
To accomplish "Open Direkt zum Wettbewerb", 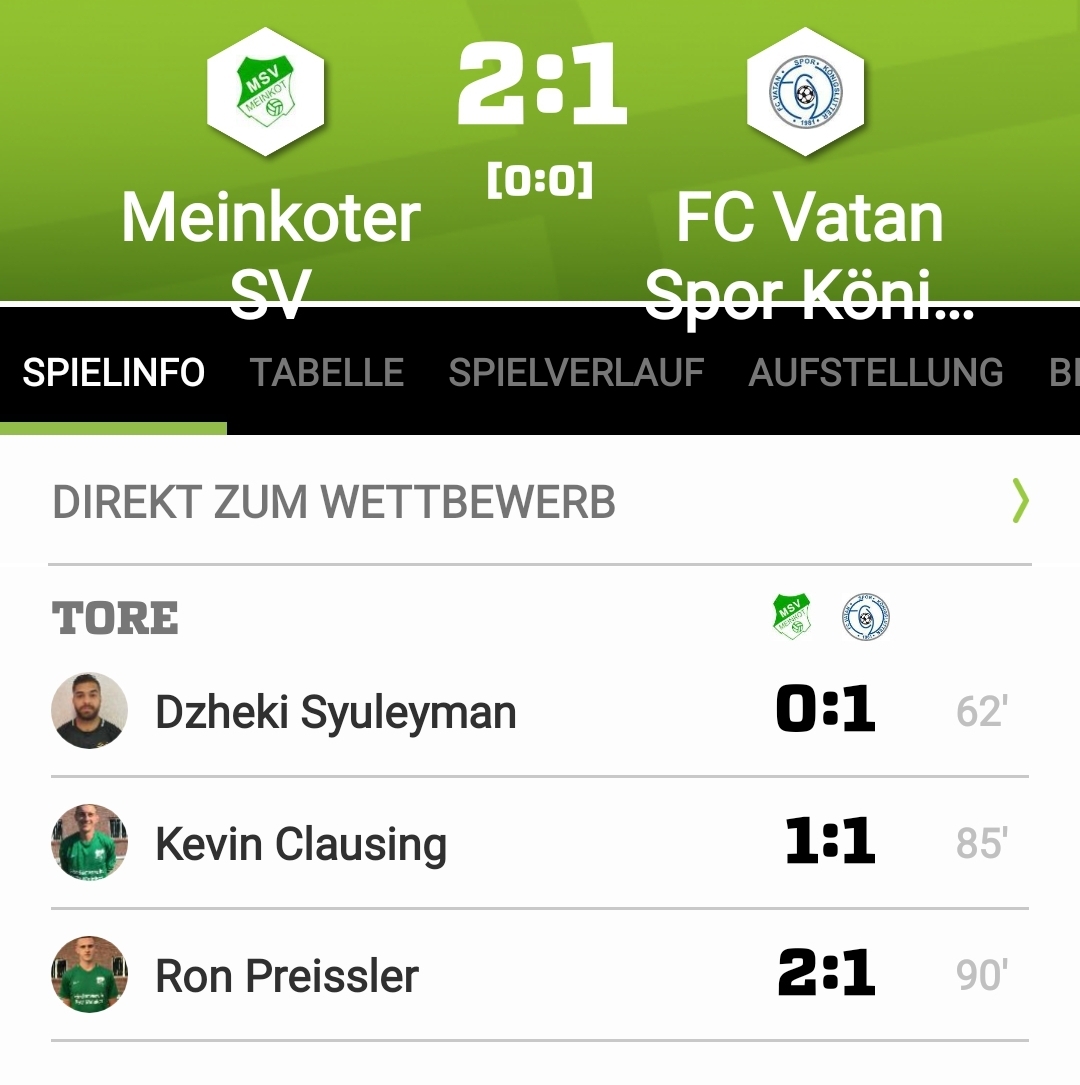I will [x=540, y=502].
